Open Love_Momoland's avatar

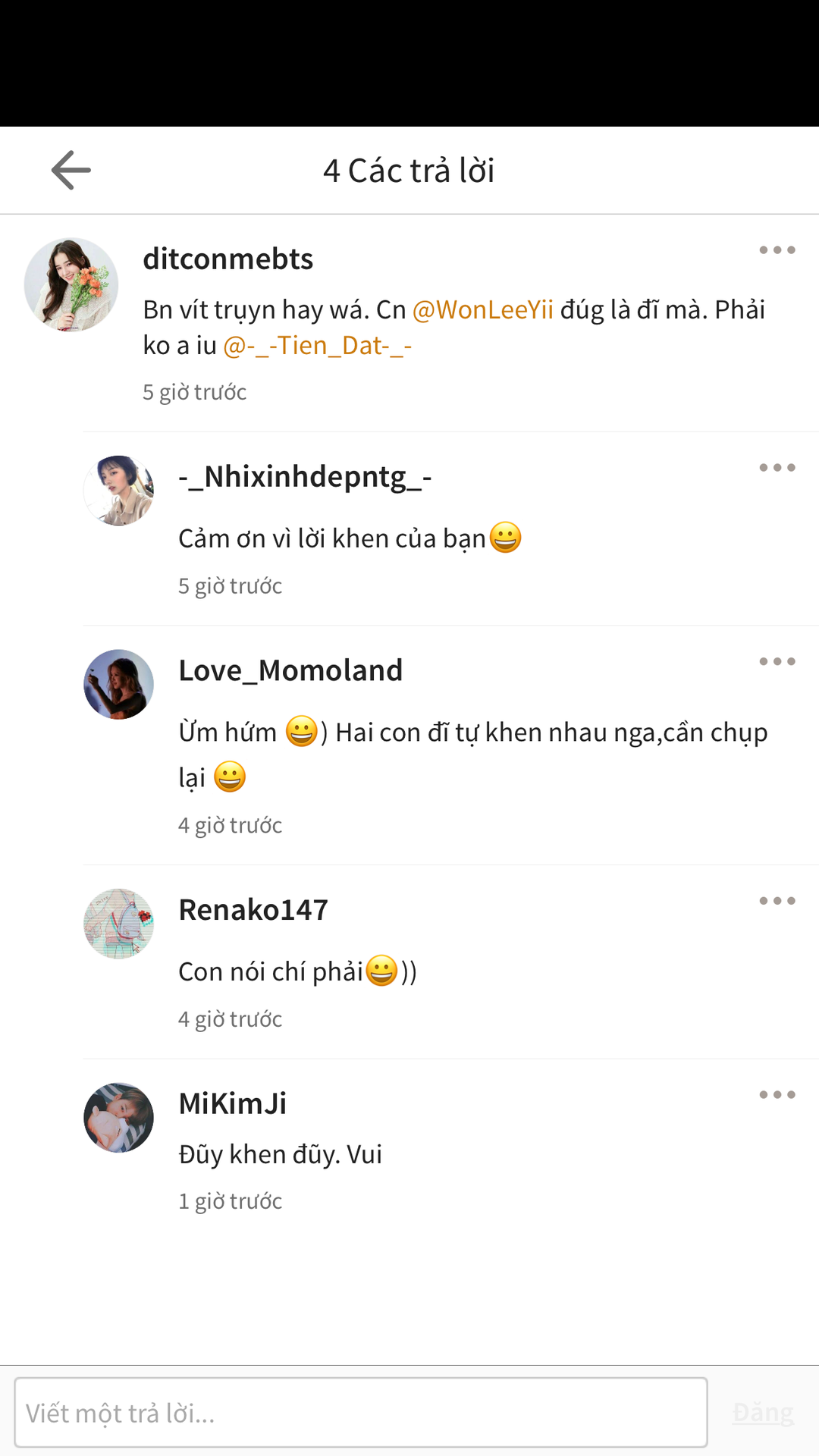point(118,685)
